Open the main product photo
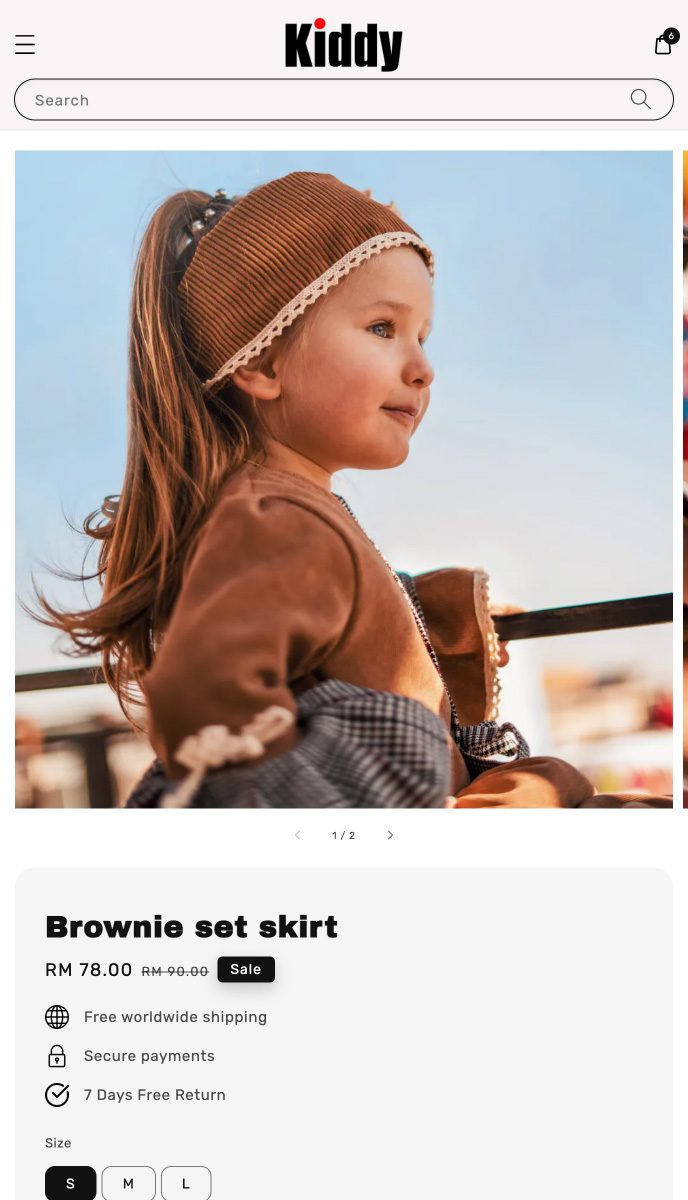 pyautogui.click(x=344, y=479)
